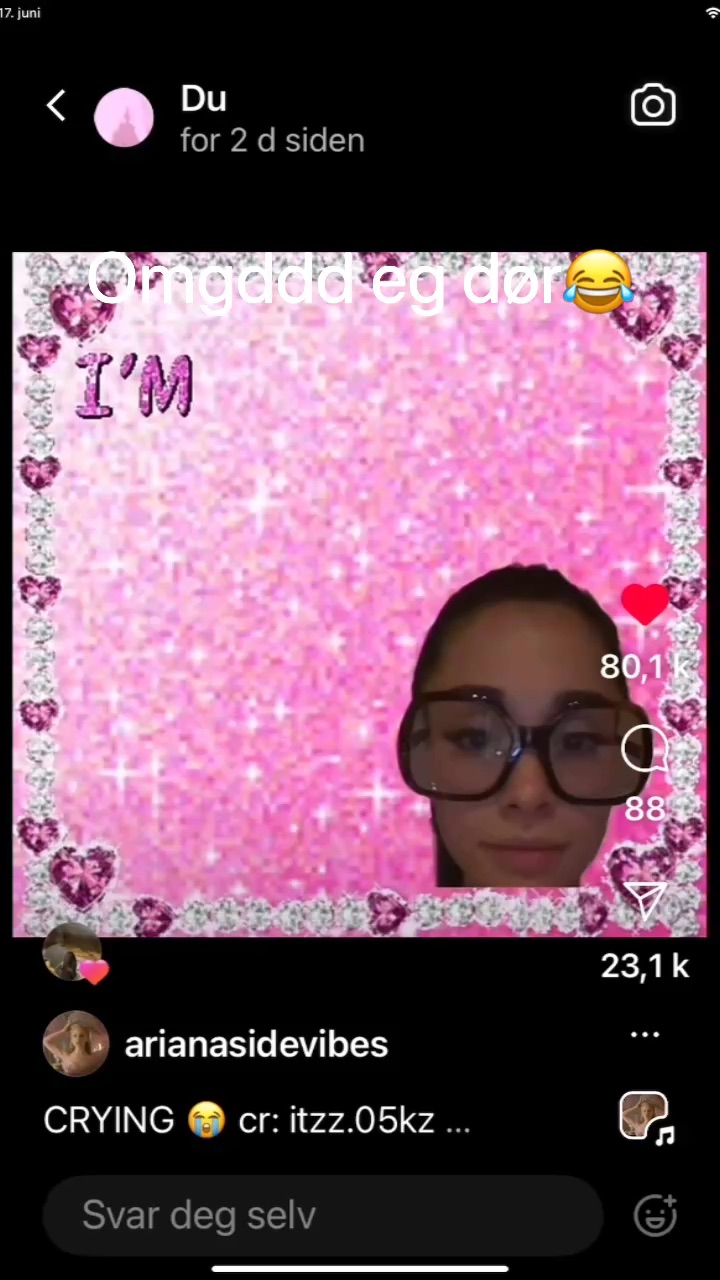Open your profile avatar next to Du
The width and height of the screenshot is (720, 1280).
124,118
